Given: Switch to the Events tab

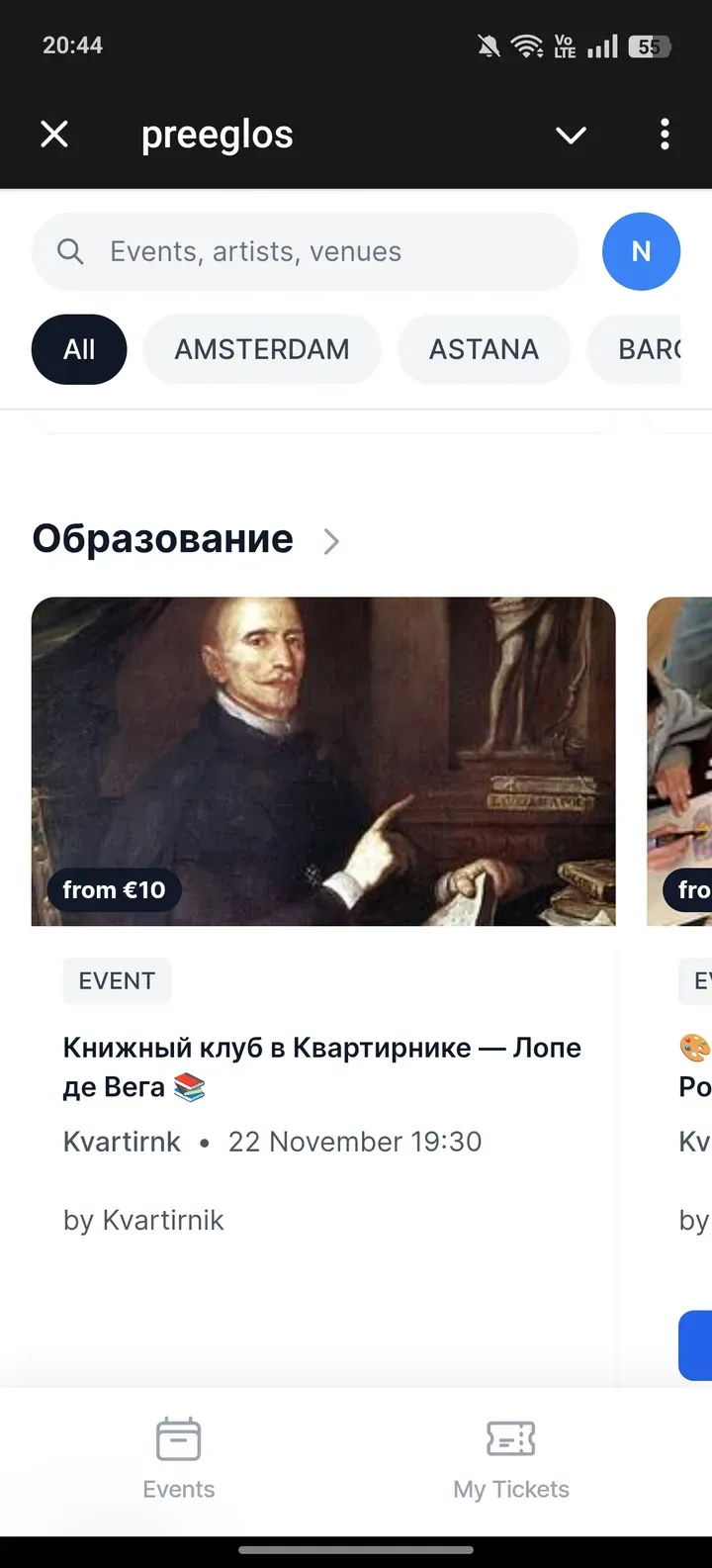Looking at the screenshot, I should (x=179, y=1459).
